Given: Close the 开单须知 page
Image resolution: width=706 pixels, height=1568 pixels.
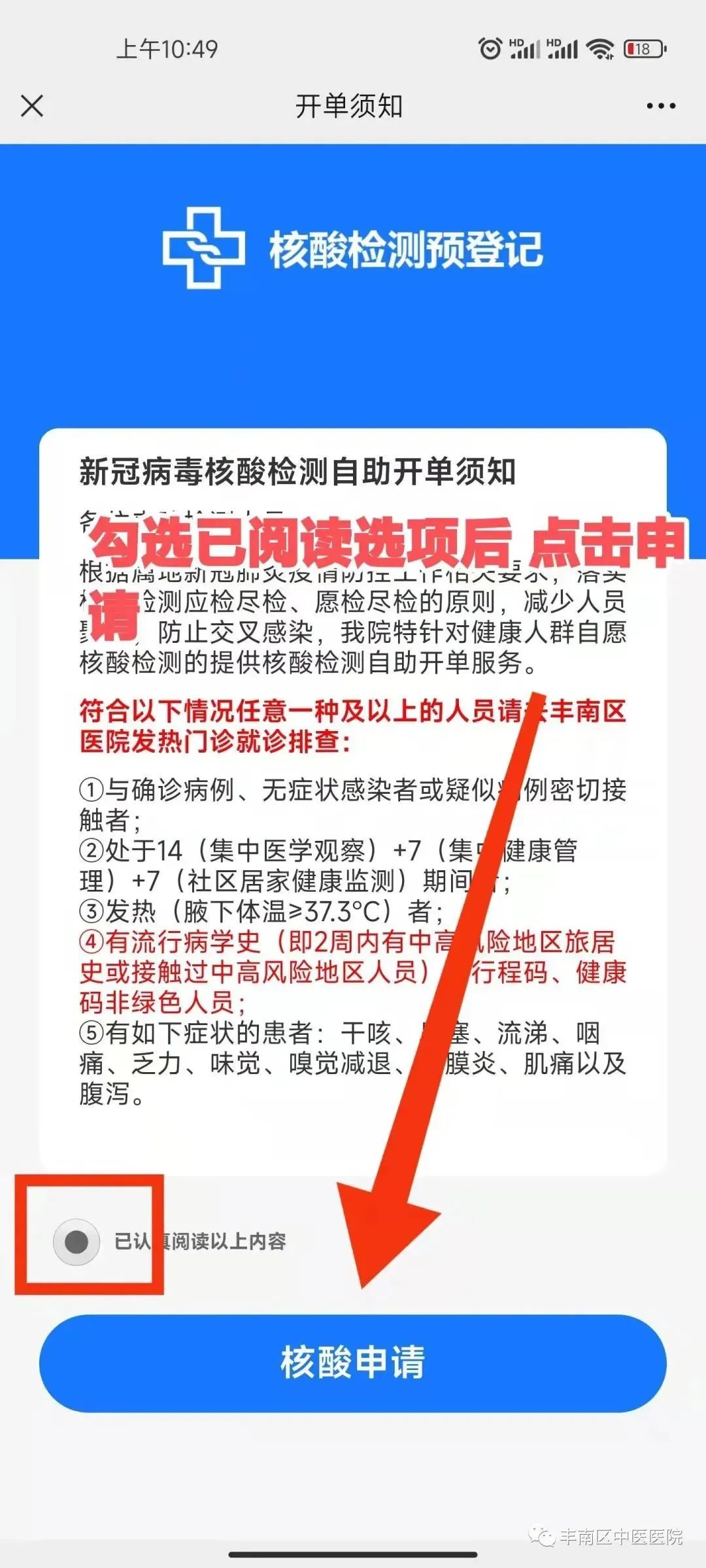Looking at the screenshot, I should pos(32,106).
